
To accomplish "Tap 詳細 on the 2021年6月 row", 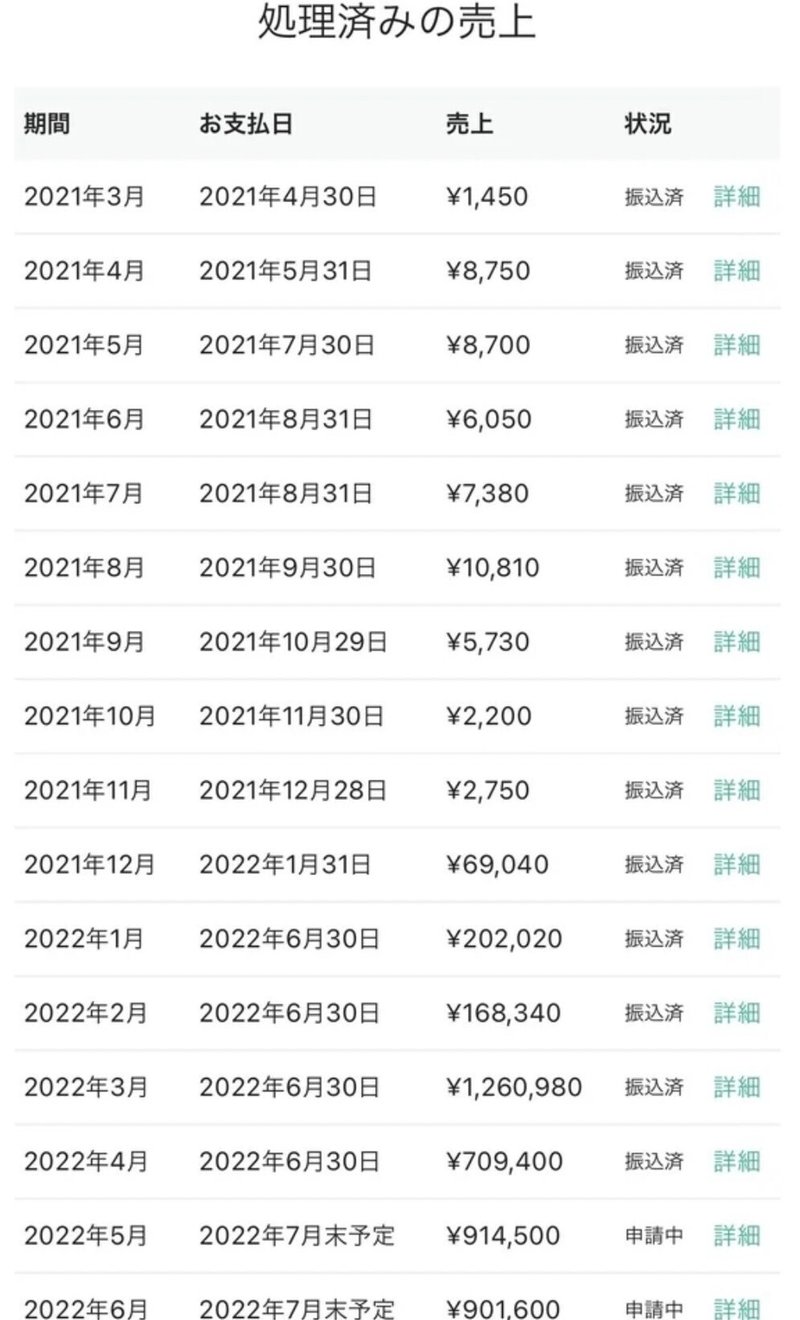I will tap(737, 419).
